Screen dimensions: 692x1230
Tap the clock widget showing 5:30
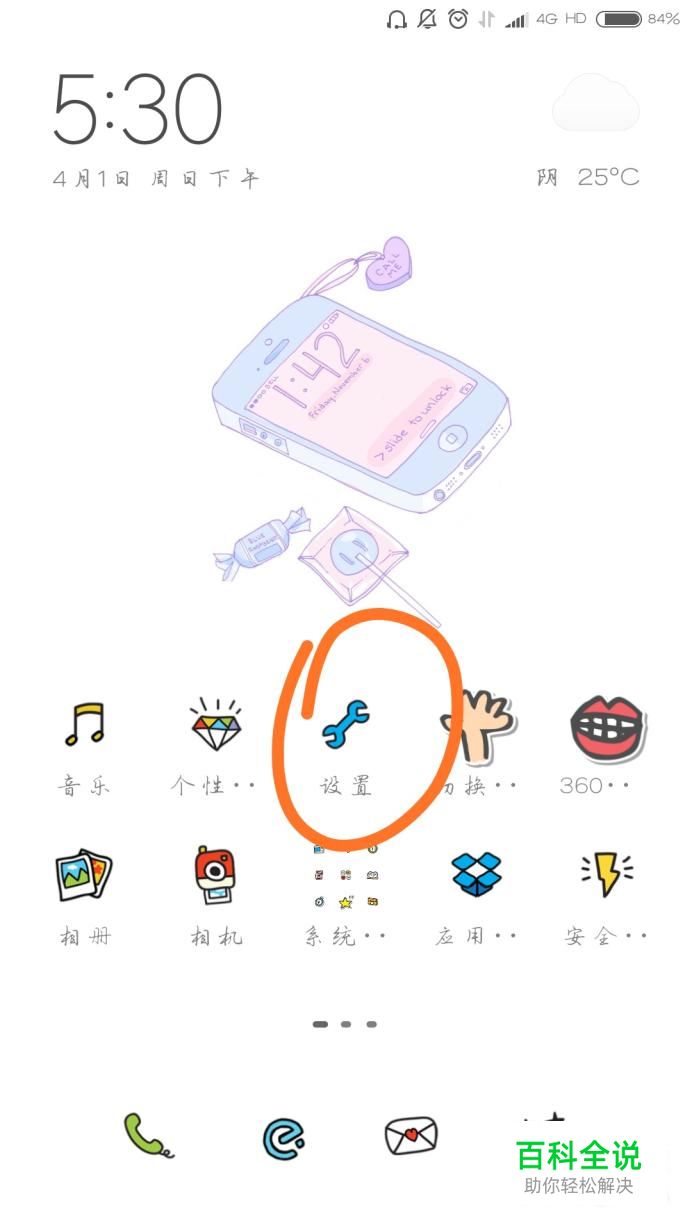(x=137, y=110)
